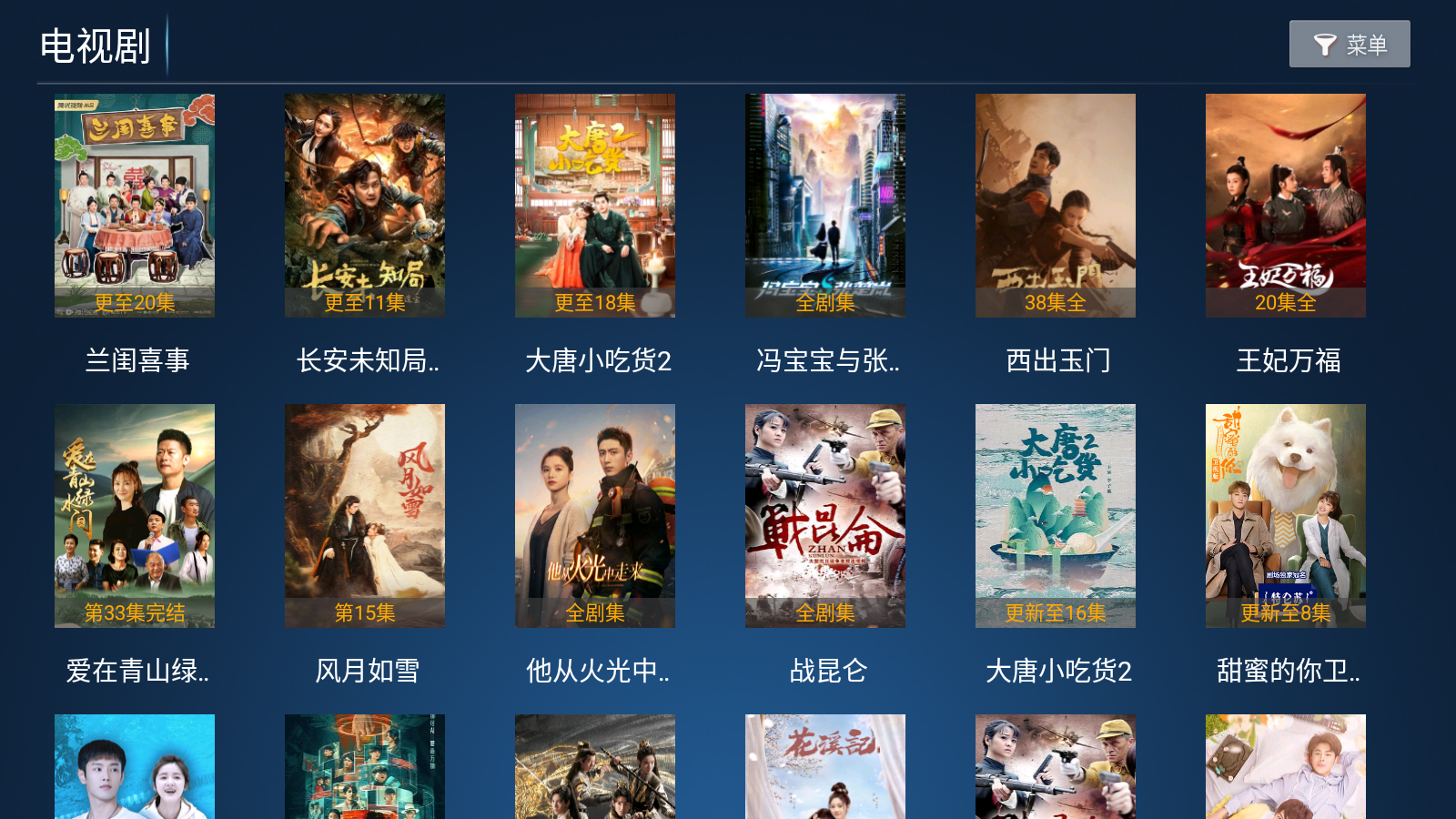
Task: Select the 王妃万福 poster
Action: [x=1286, y=206]
